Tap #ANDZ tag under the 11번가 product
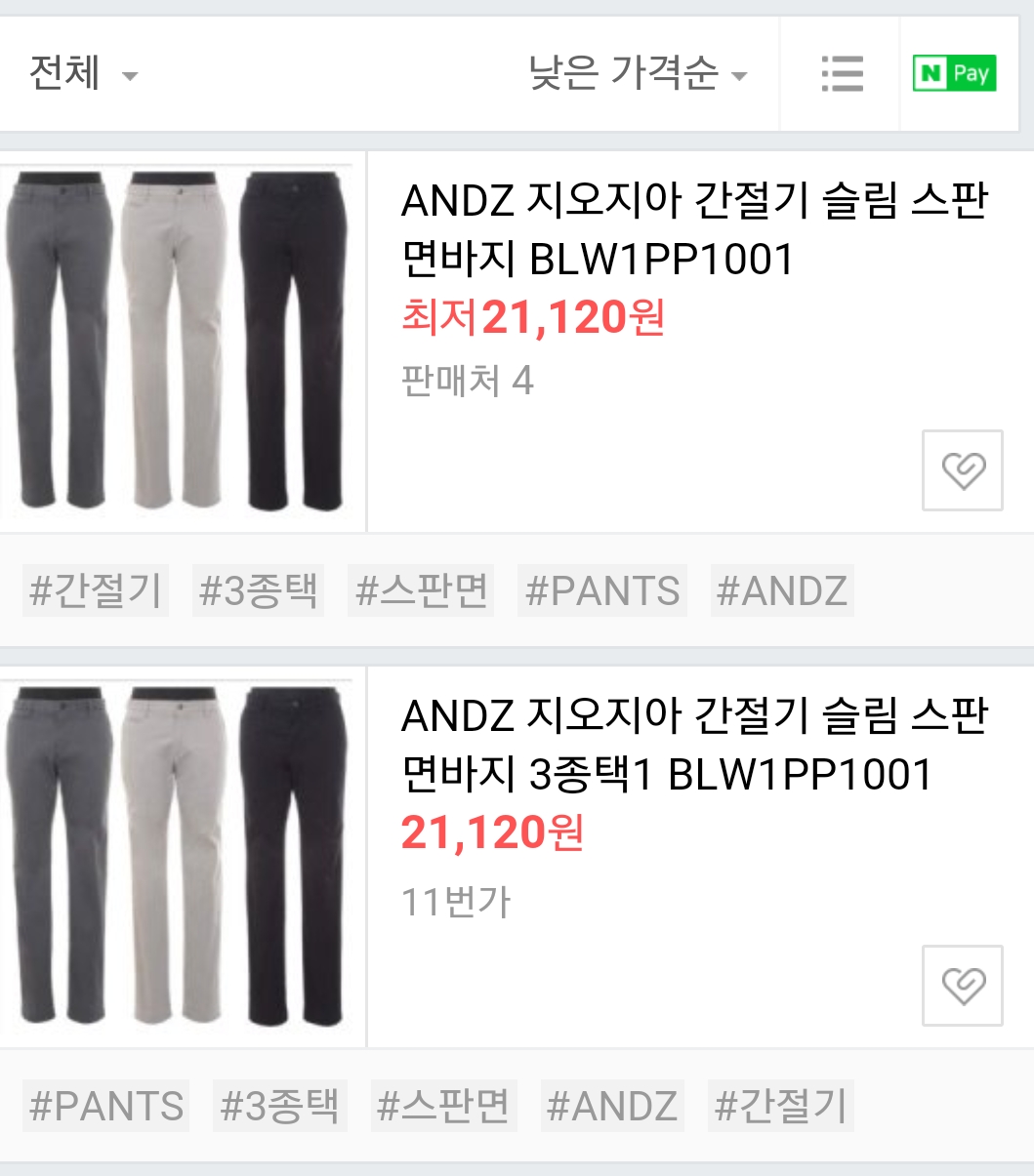The width and height of the screenshot is (1034, 1176). click(612, 1107)
